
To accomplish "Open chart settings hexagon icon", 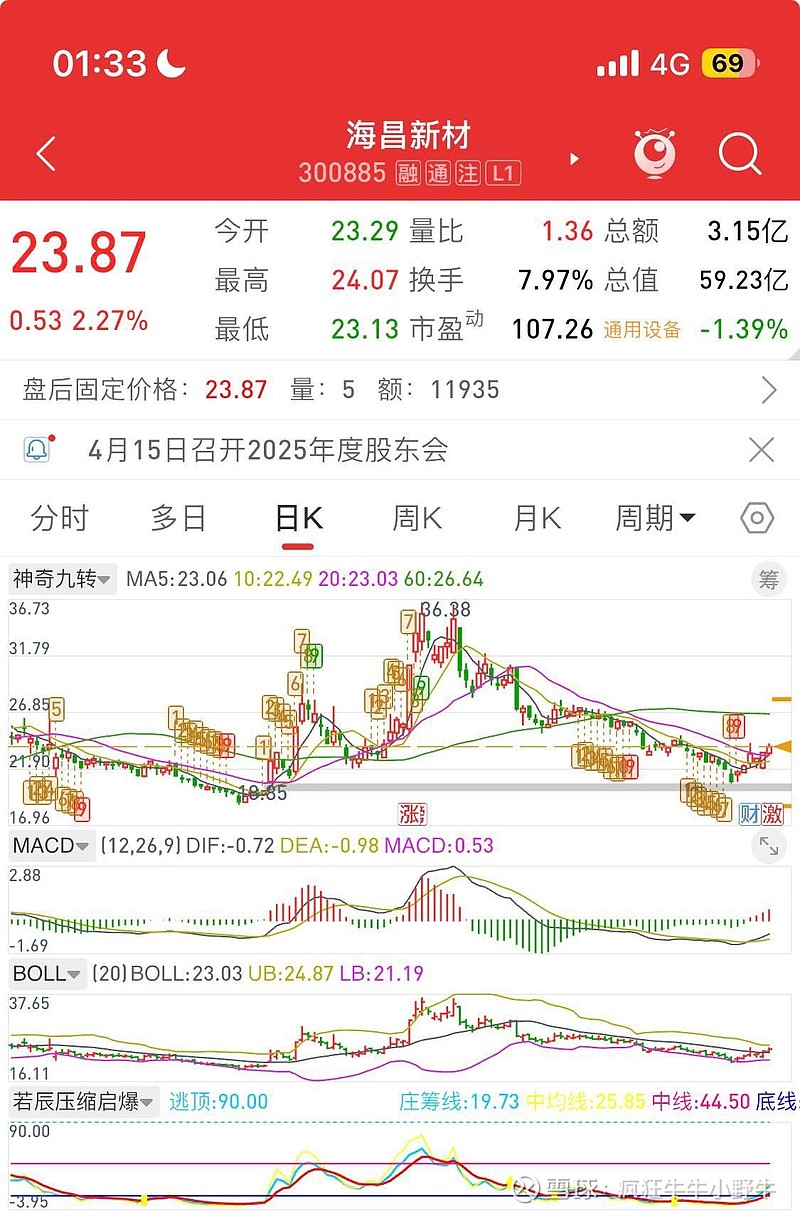I will (x=757, y=518).
